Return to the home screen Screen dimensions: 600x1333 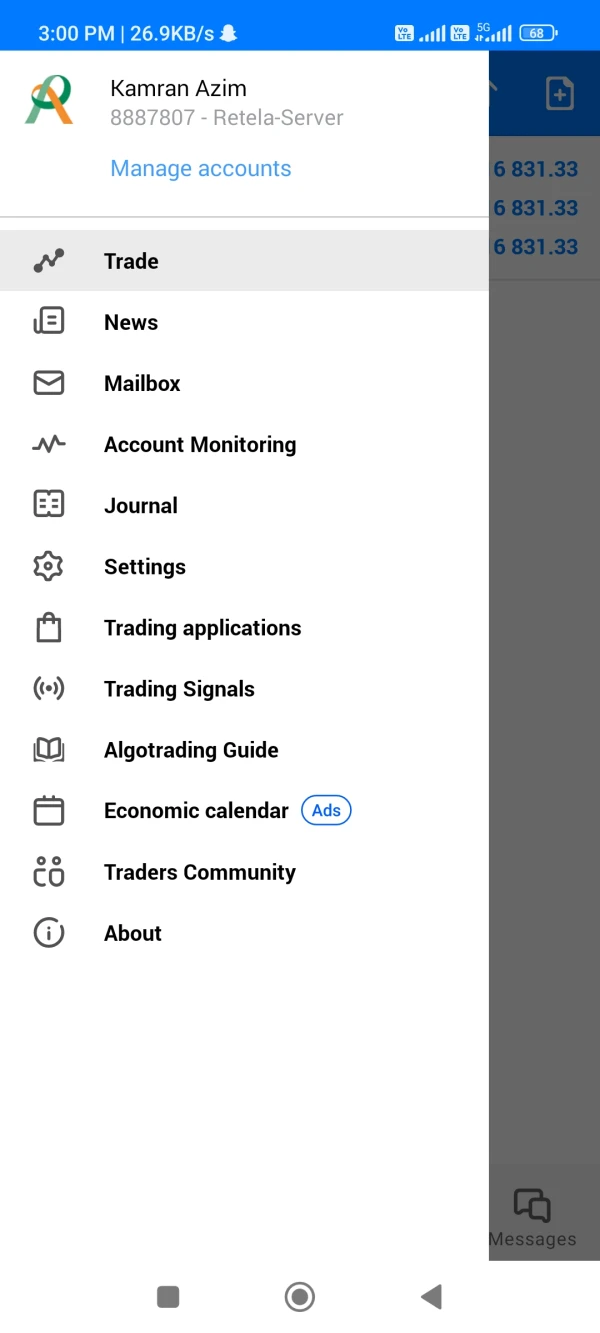point(299,1297)
